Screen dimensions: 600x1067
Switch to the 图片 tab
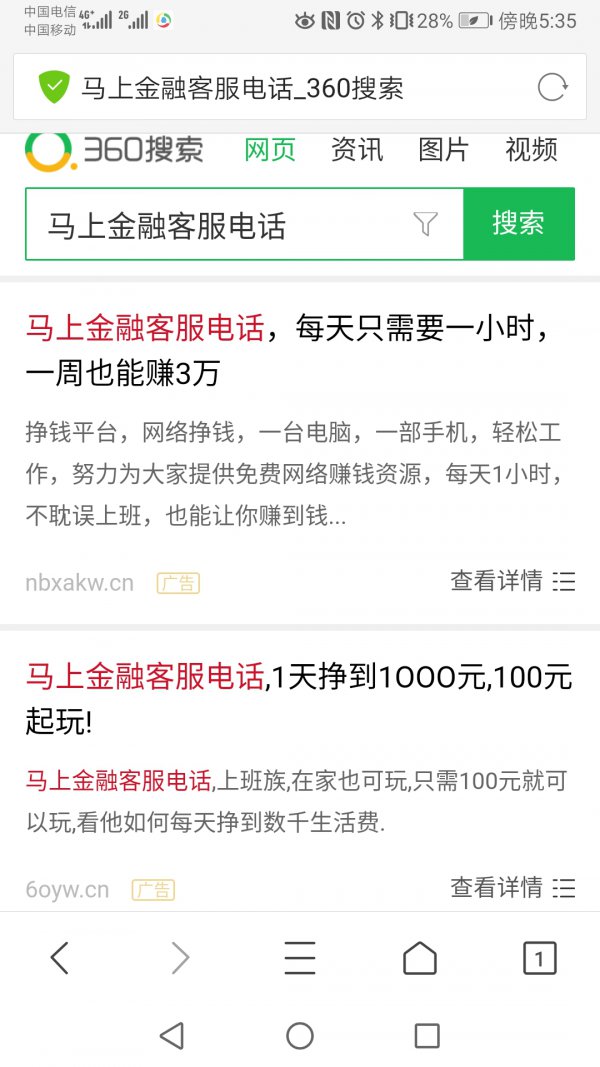point(444,150)
